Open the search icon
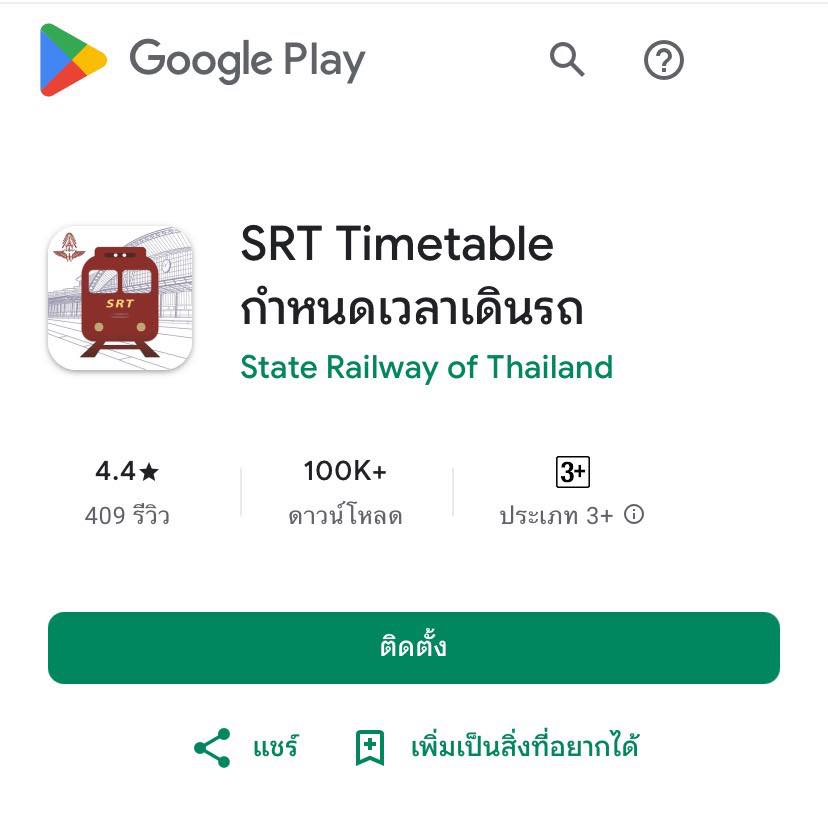Screen dimensions: 828x828 pos(567,60)
